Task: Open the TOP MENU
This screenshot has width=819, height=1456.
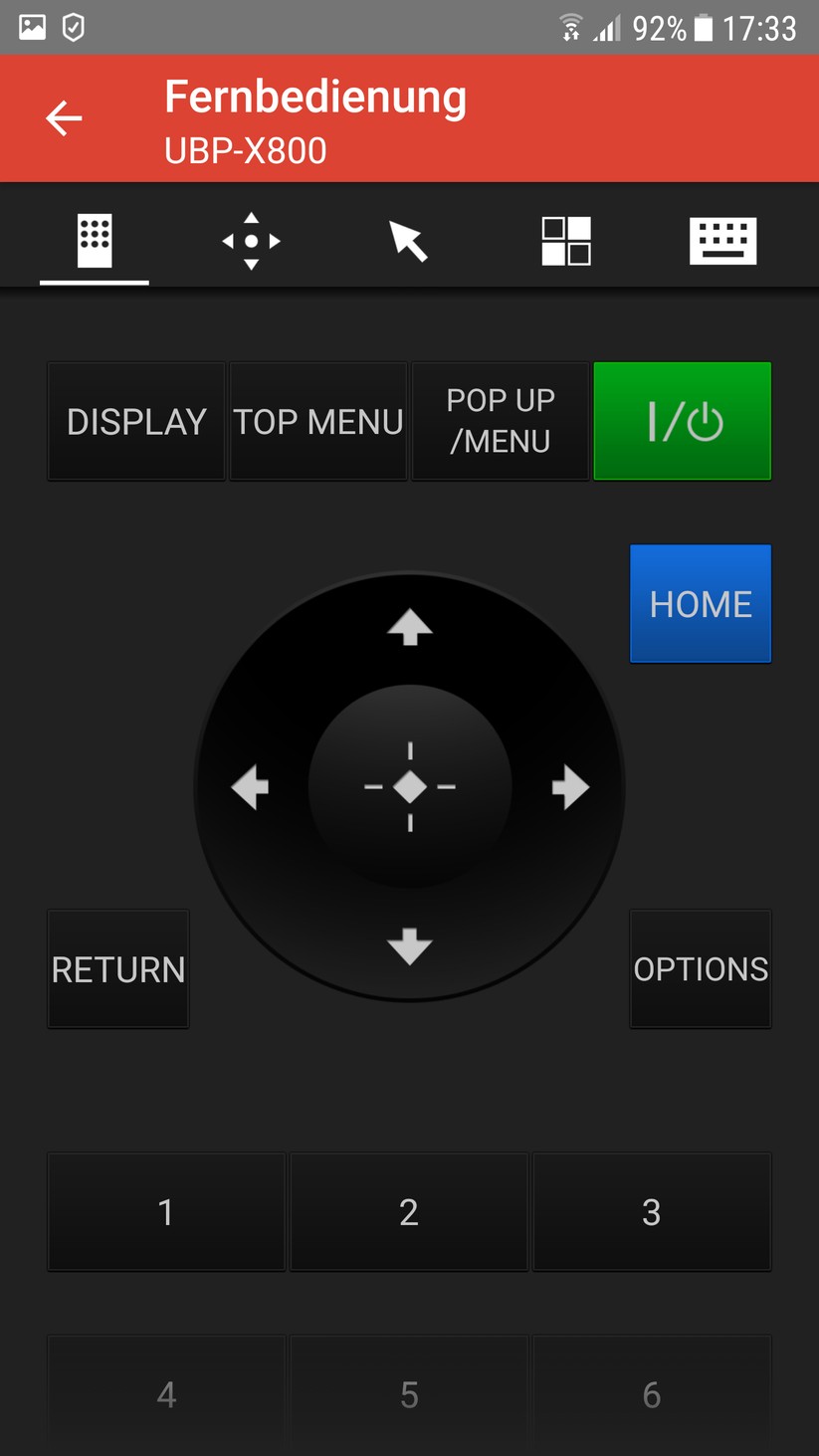Action: click(x=317, y=421)
